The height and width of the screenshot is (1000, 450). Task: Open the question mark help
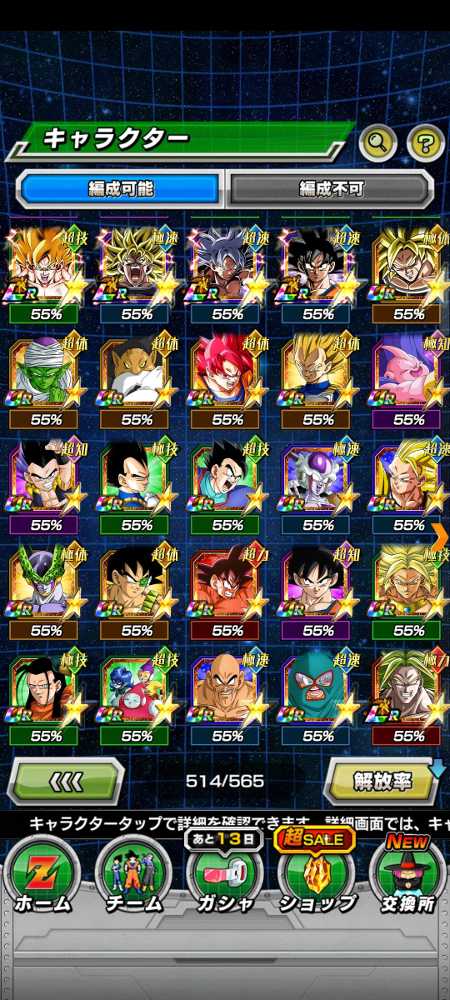click(426, 143)
